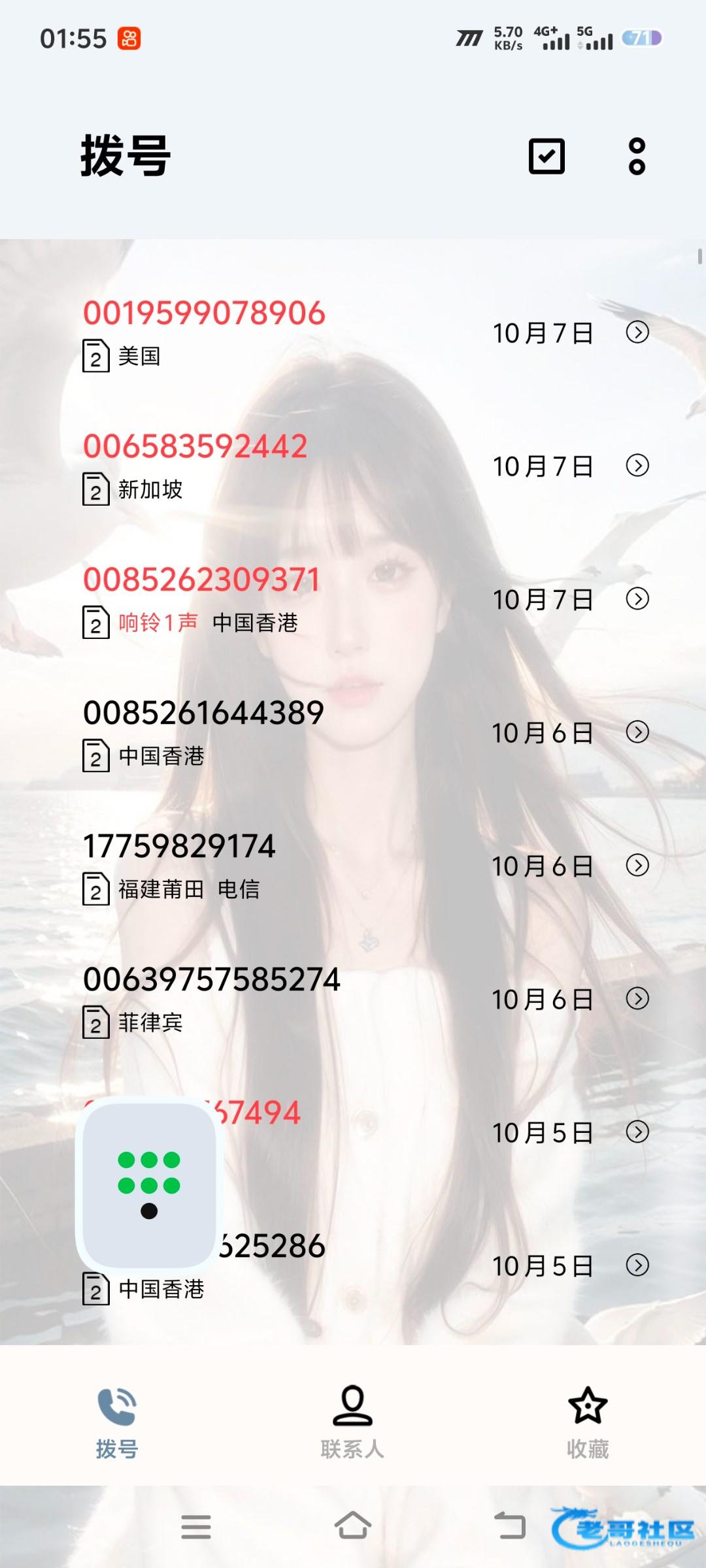Open call details for 0085262309371
The height and width of the screenshot is (1568, 706).
(x=637, y=599)
